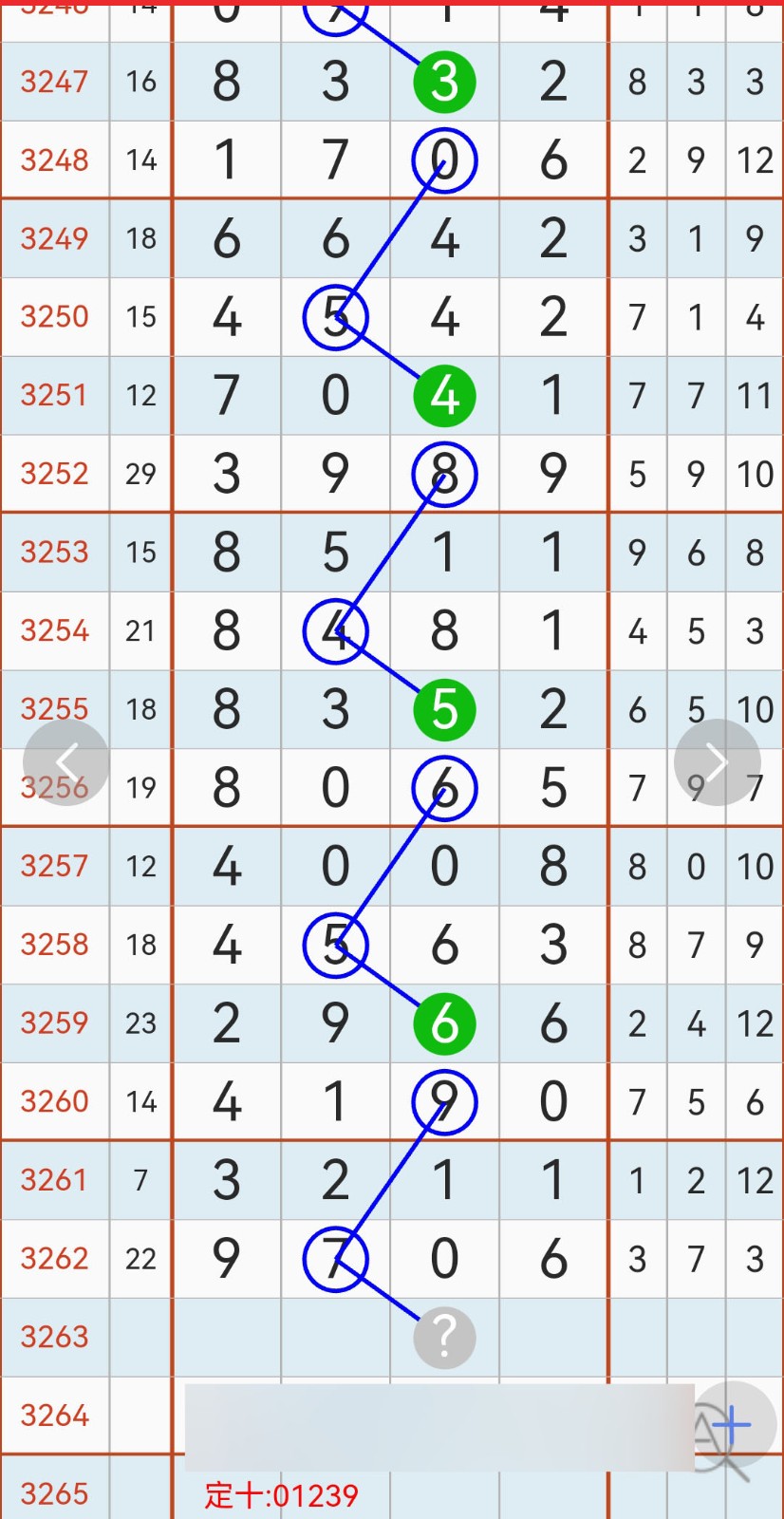Screen dimensions: 784x1519
Task: Go to the next chart page arrow
Action: 717,761
